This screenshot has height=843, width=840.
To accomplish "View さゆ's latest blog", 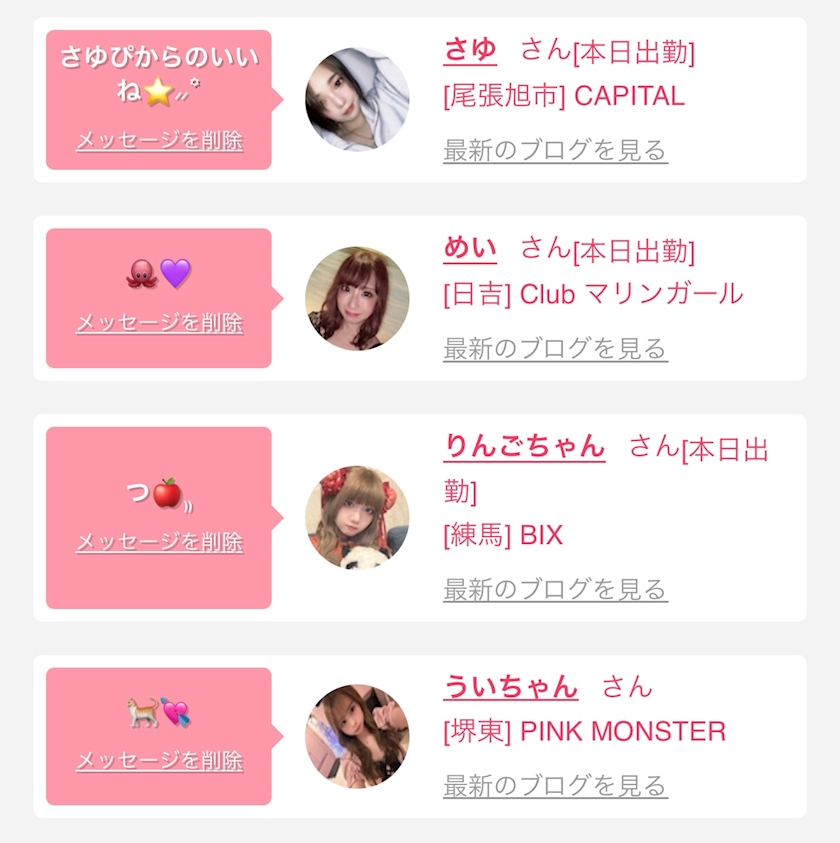I will point(556,151).
